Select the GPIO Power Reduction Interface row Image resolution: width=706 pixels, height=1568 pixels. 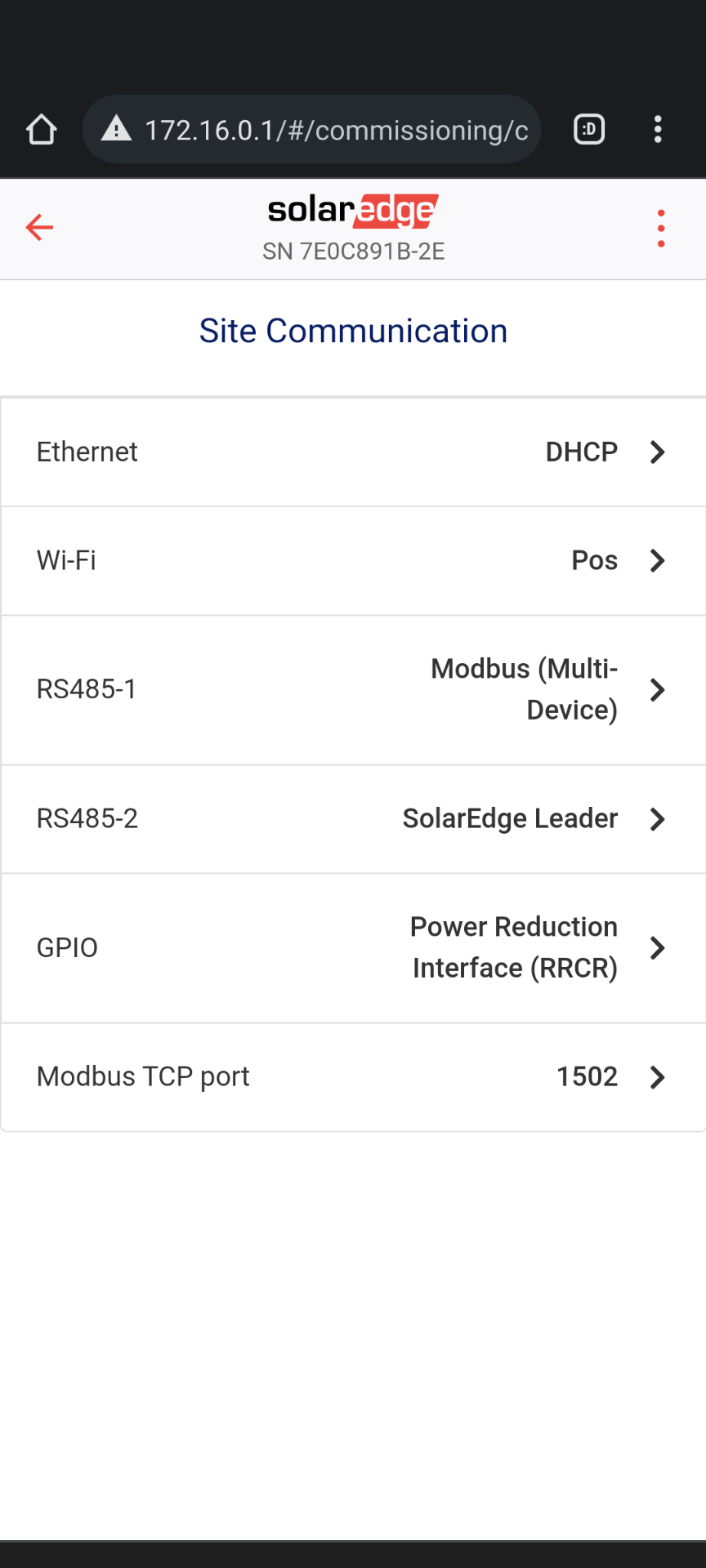tap(353, 947)
